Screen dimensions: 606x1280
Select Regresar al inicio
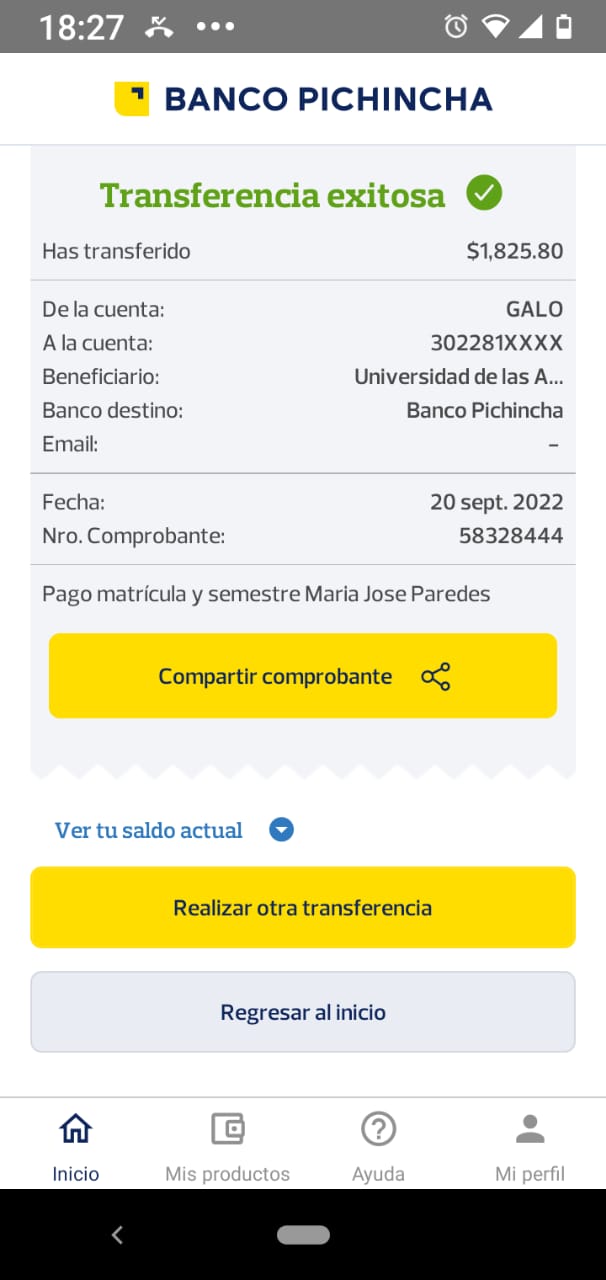coord(302,1012)
